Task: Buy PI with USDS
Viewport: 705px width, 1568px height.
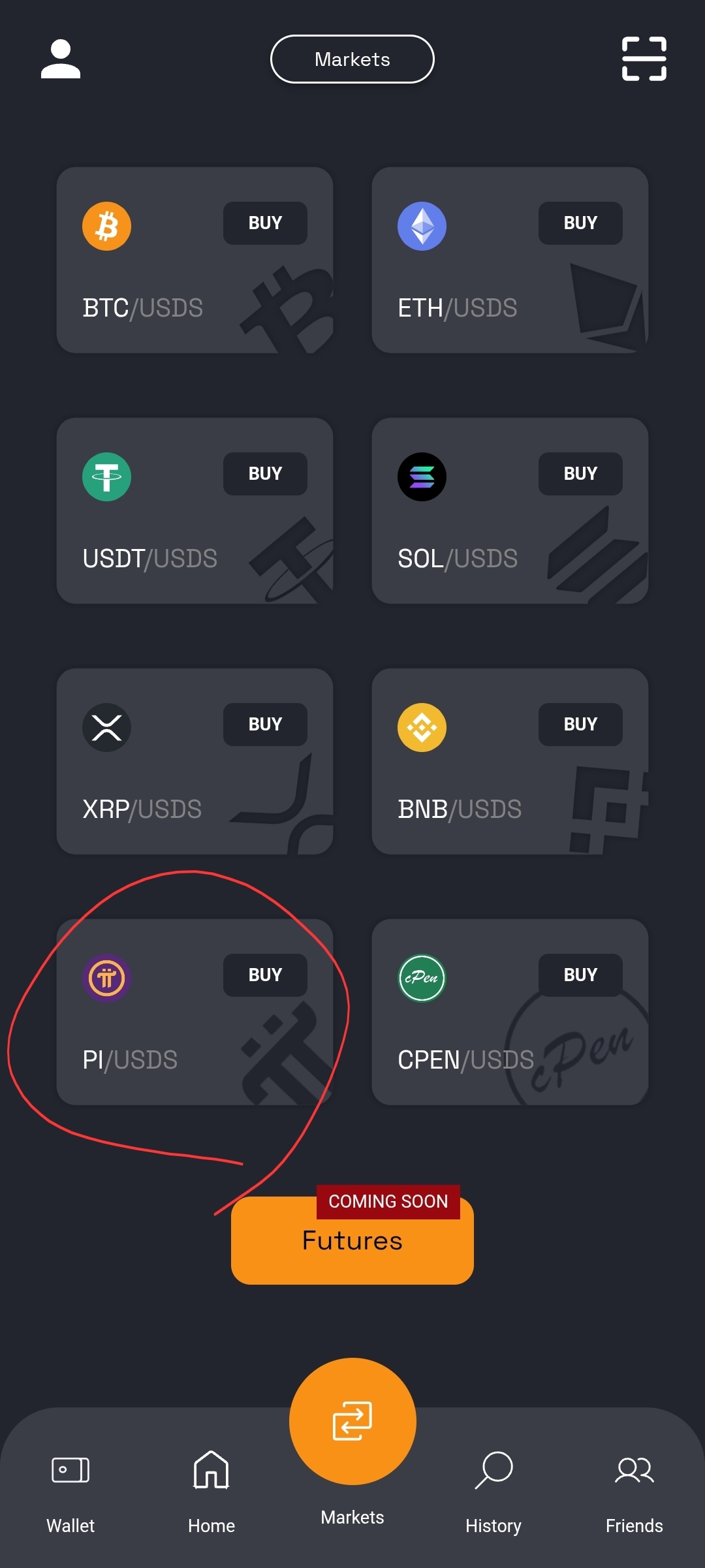Action: point(265,975)
